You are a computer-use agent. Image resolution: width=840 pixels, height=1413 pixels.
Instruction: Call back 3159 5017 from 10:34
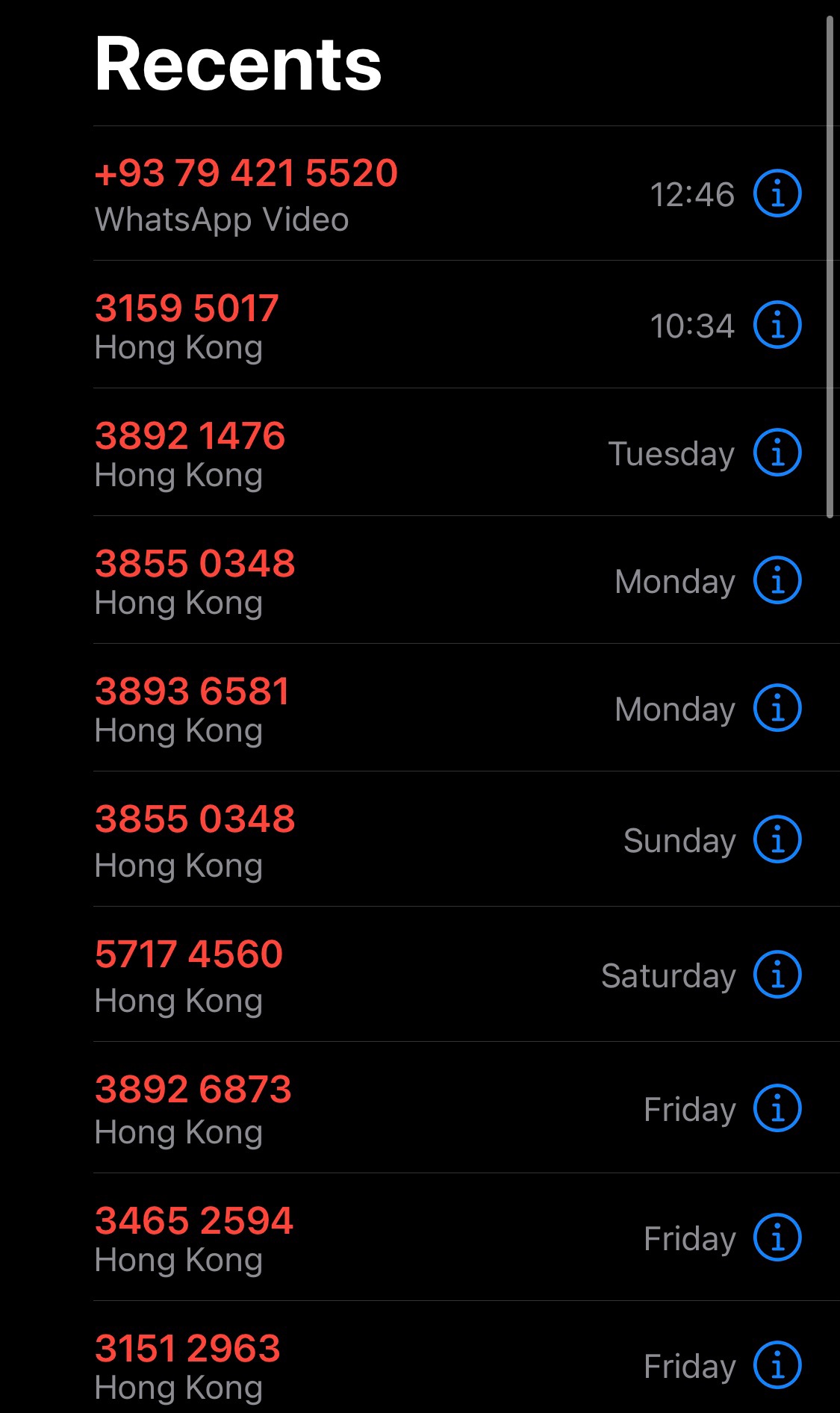(420, 325)
